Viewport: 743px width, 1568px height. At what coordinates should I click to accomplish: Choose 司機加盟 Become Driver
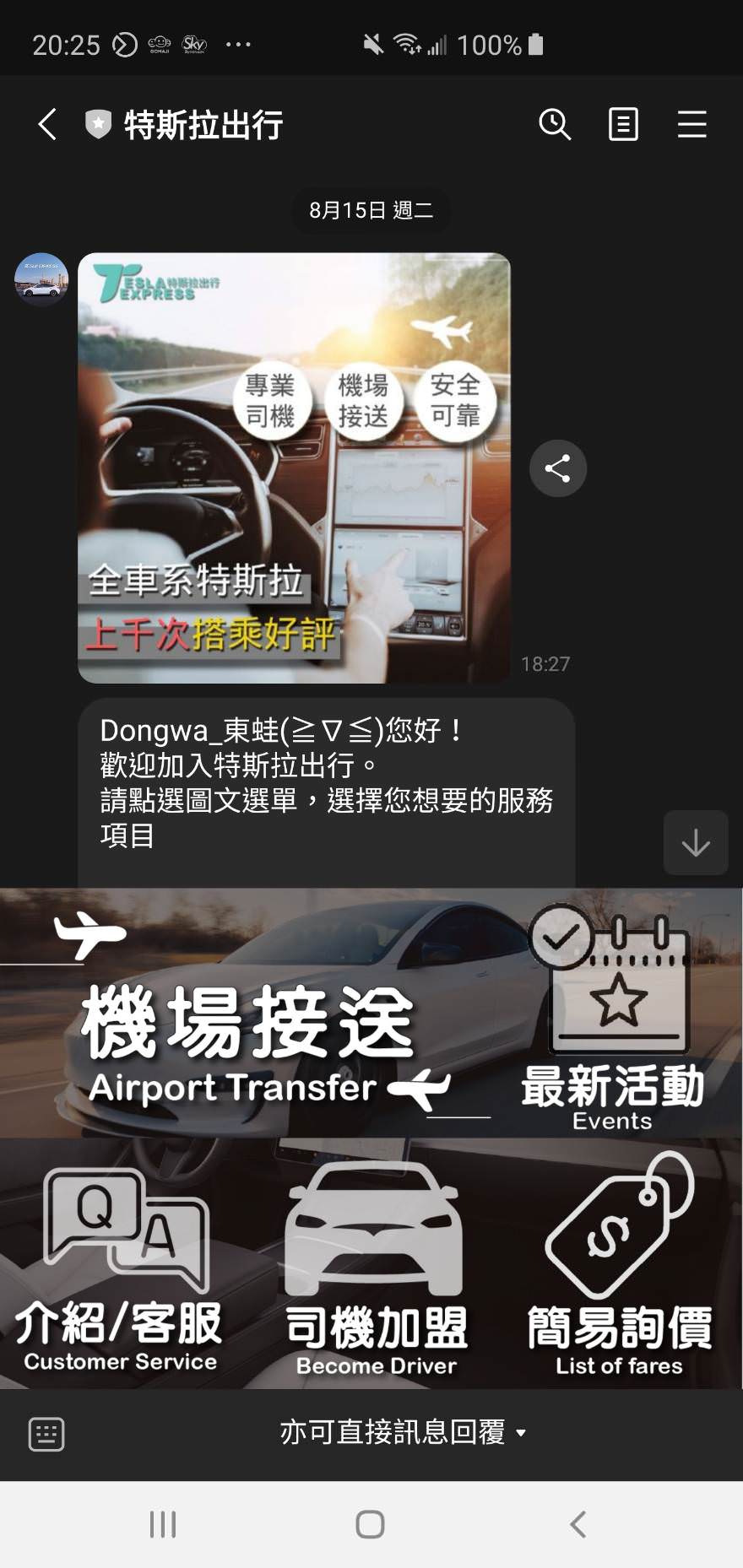pos(376,1266)
